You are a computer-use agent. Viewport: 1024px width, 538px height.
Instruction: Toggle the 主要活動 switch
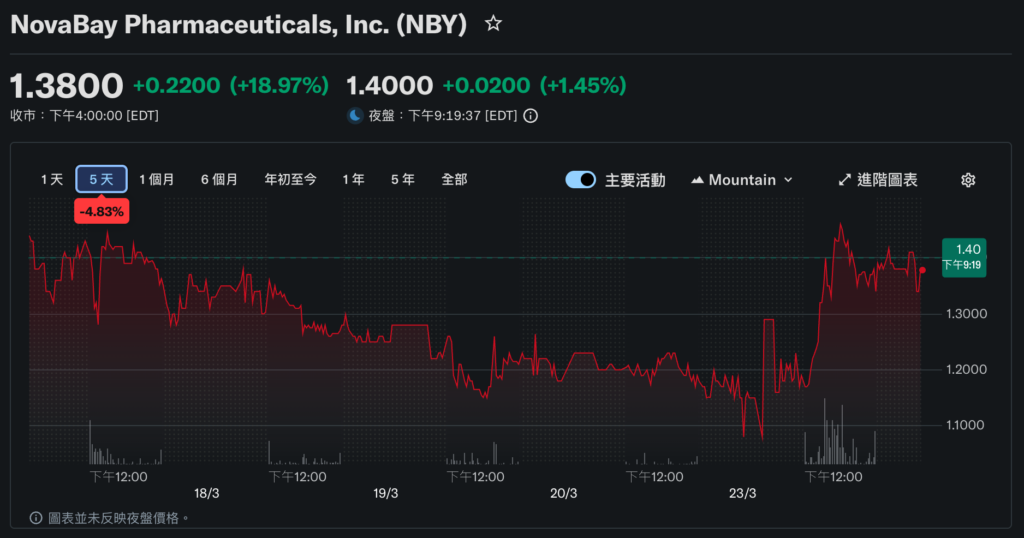coord(581,180)
